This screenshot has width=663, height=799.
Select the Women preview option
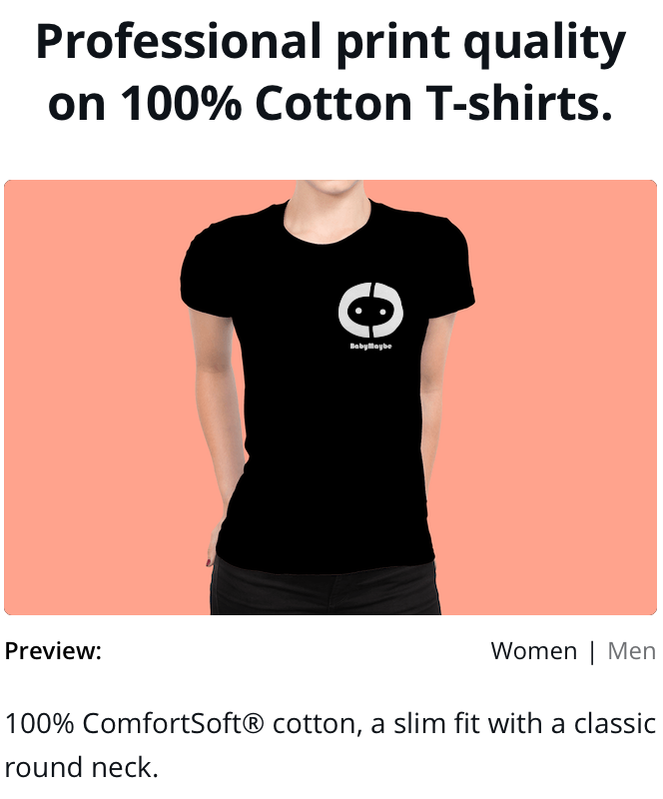[x=533, y=651]
